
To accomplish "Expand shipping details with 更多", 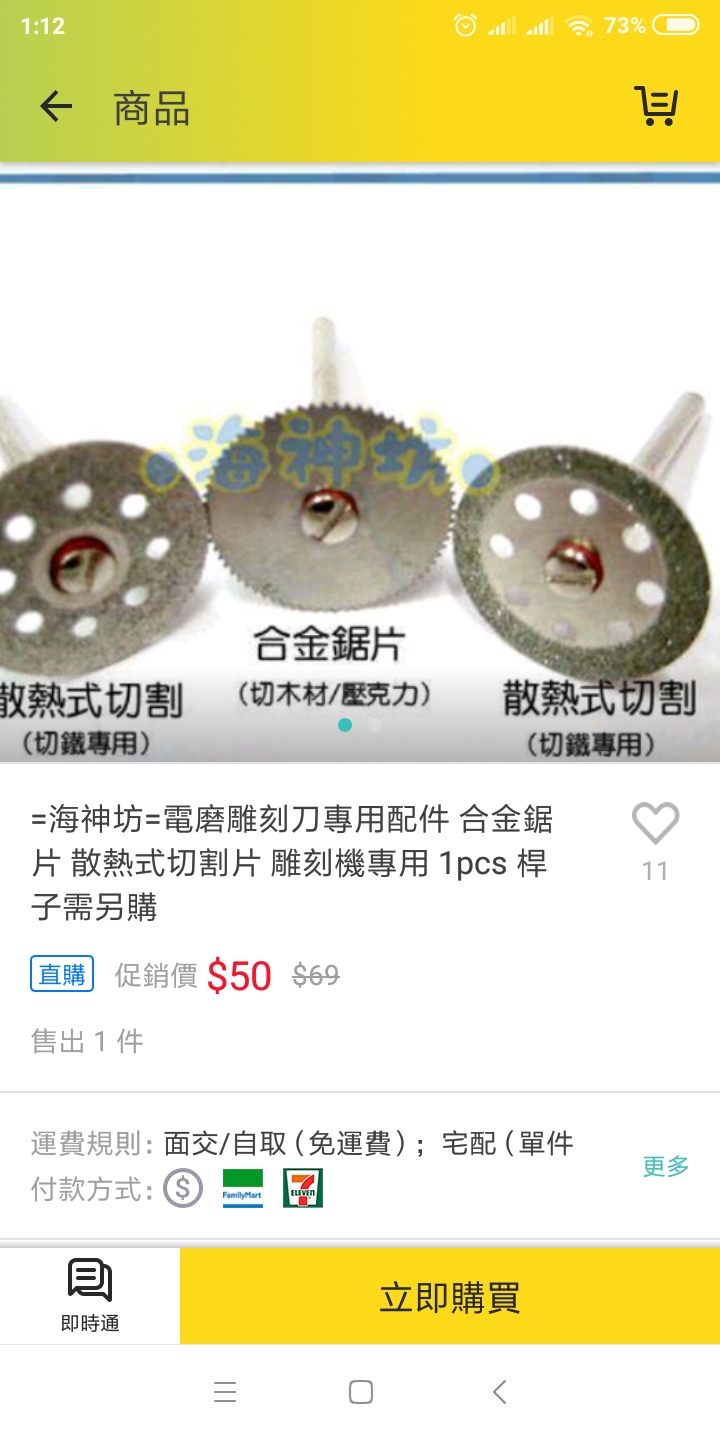I will [x=665, y=1166].
